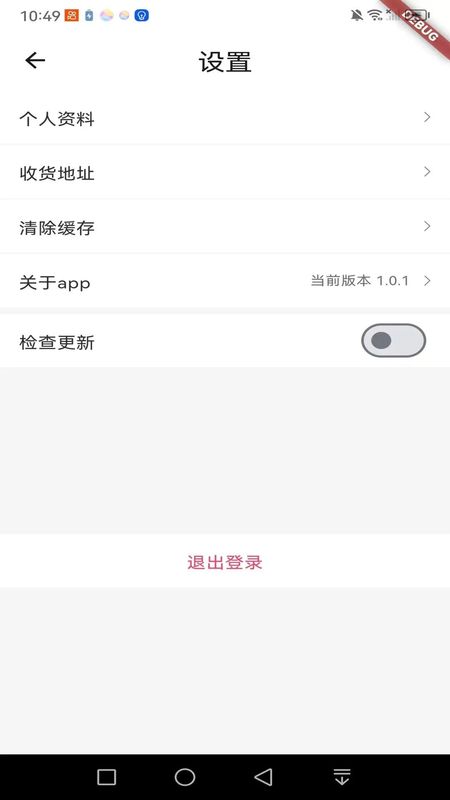The width and height of the screenshot is (450, 800).
Task: Toggle the 检查更新 switch
Action: pyautogui.click(x=393, y=340)
